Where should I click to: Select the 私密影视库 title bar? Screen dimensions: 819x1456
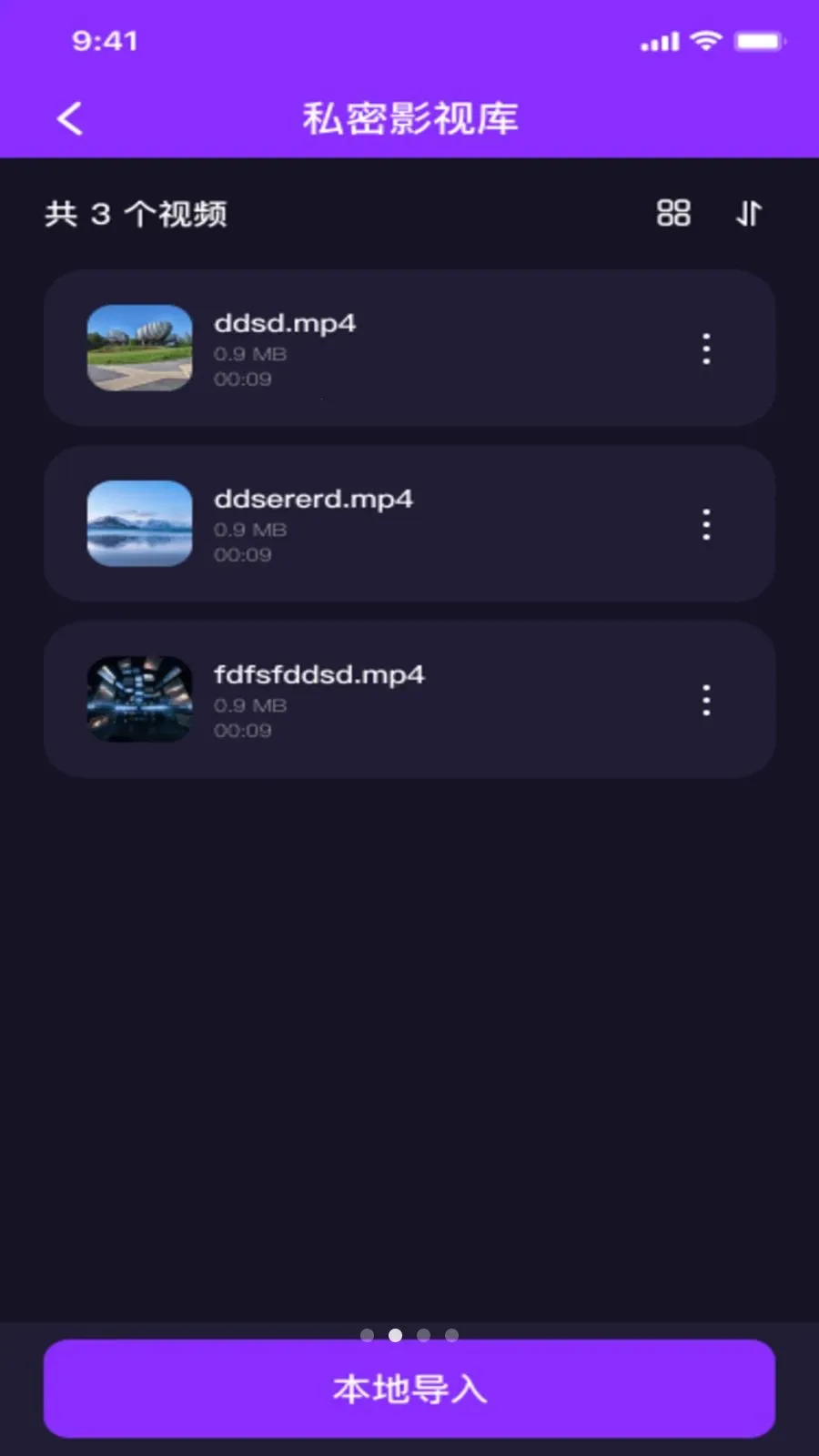coord(409,117)
